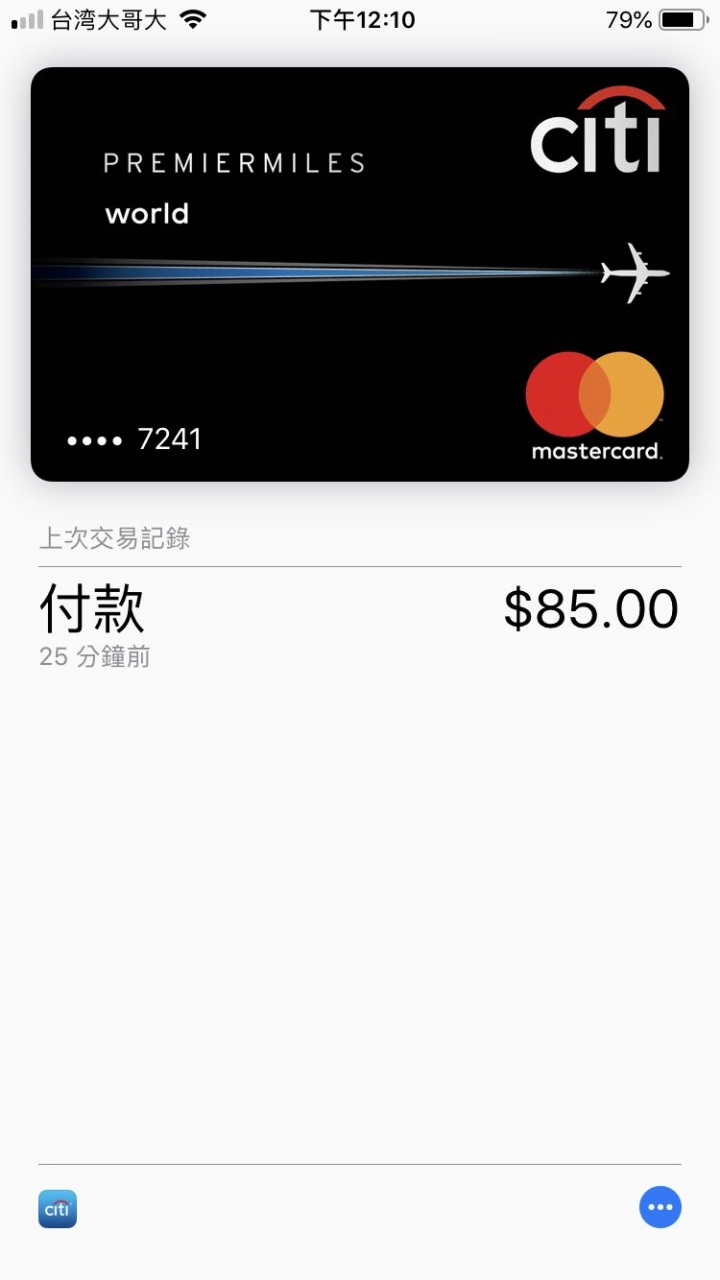The image size is (720, 1280).
Task: Select the Citi PremierMiles card
Action: click(x=360, y=274)
